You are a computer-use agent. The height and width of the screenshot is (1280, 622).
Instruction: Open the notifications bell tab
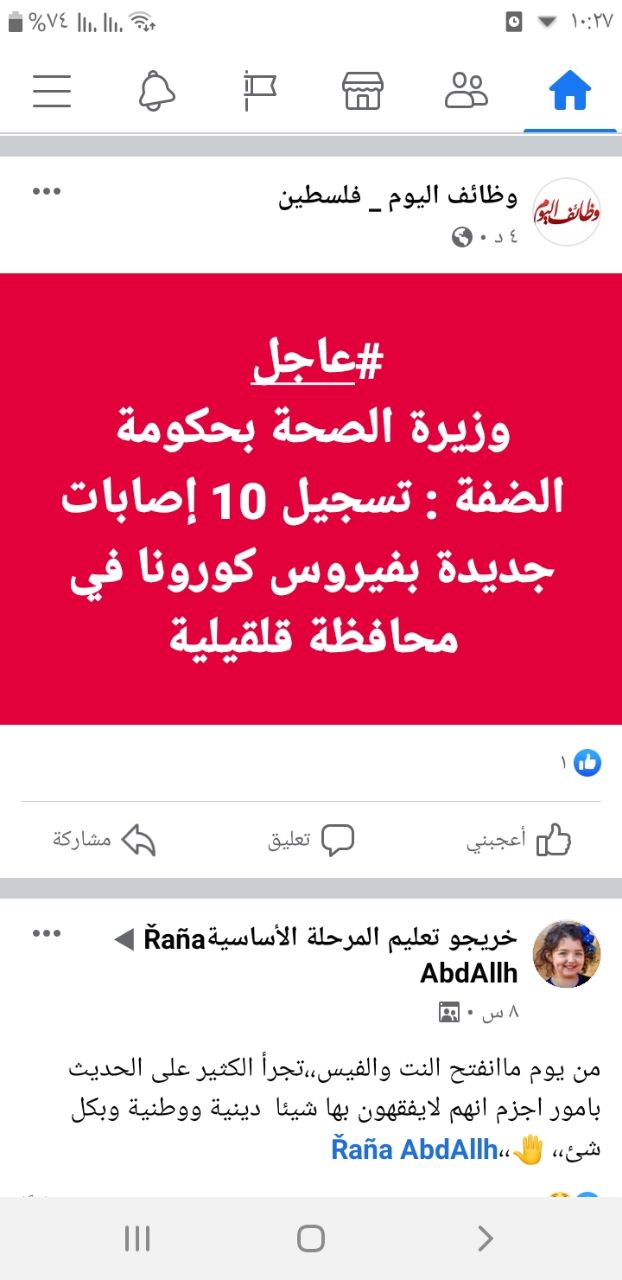coord(156,91)
